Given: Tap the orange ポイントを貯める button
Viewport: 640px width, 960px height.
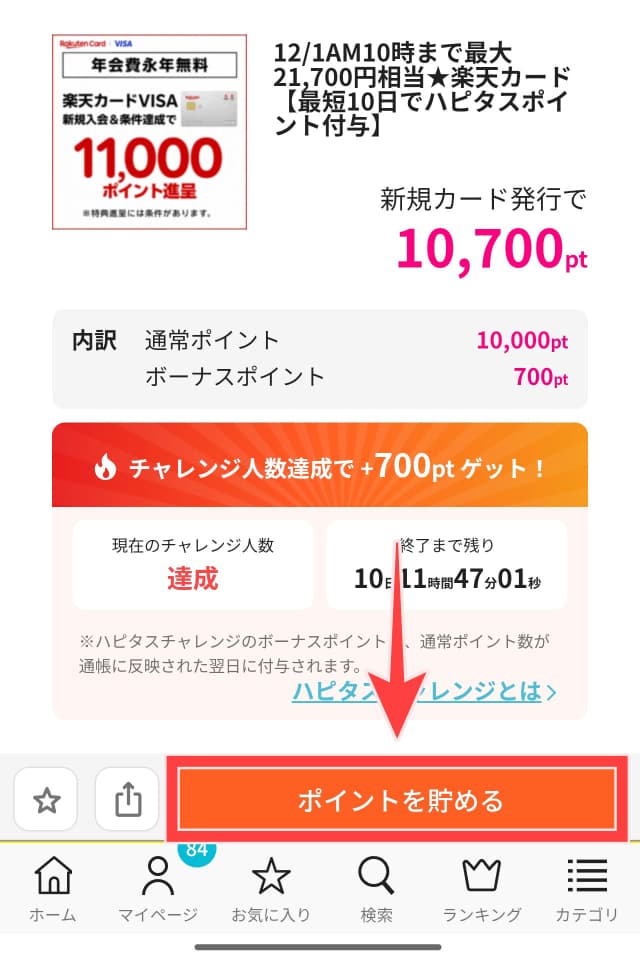Looking at the screenshot, I should coord(400,800).
